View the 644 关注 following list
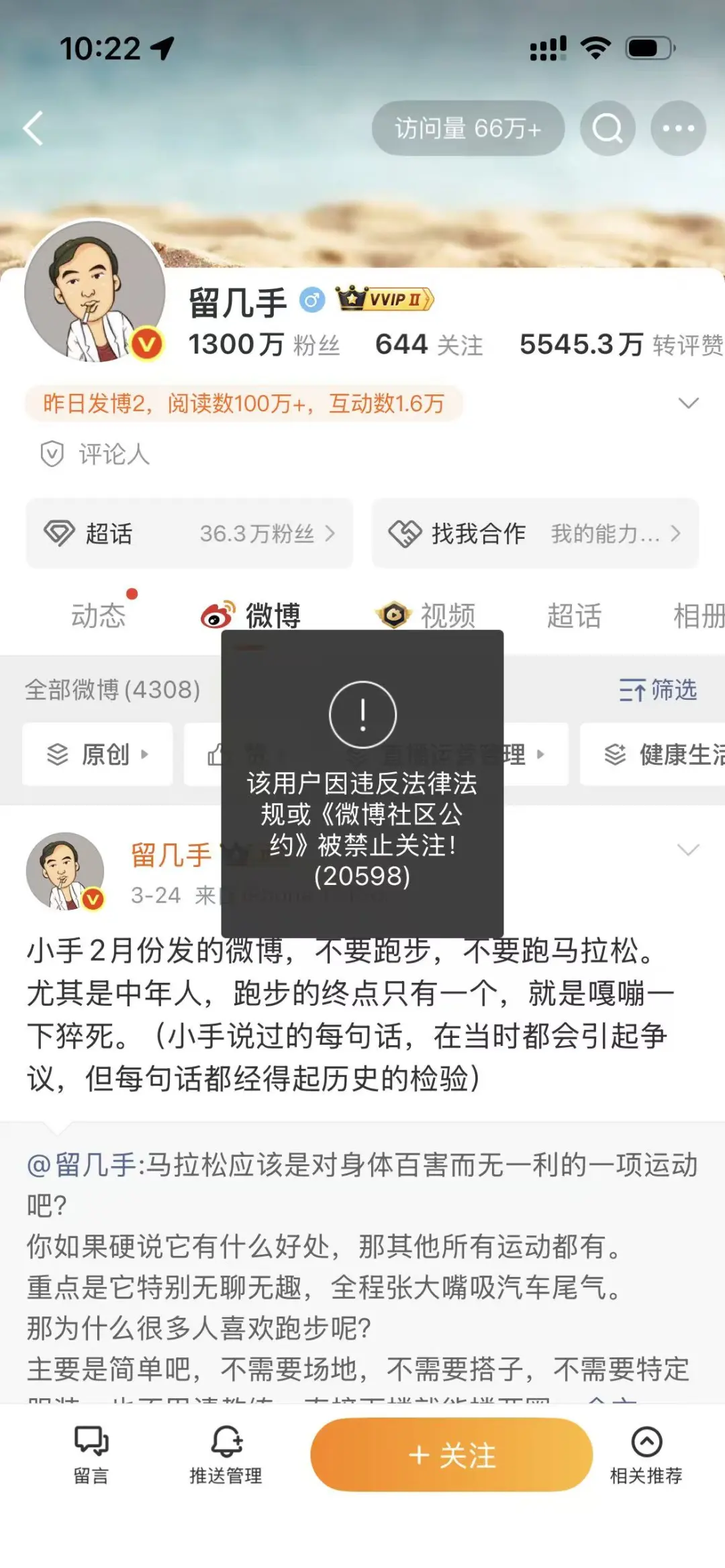This screenshot has height=1568, width=725. point(428,345)
